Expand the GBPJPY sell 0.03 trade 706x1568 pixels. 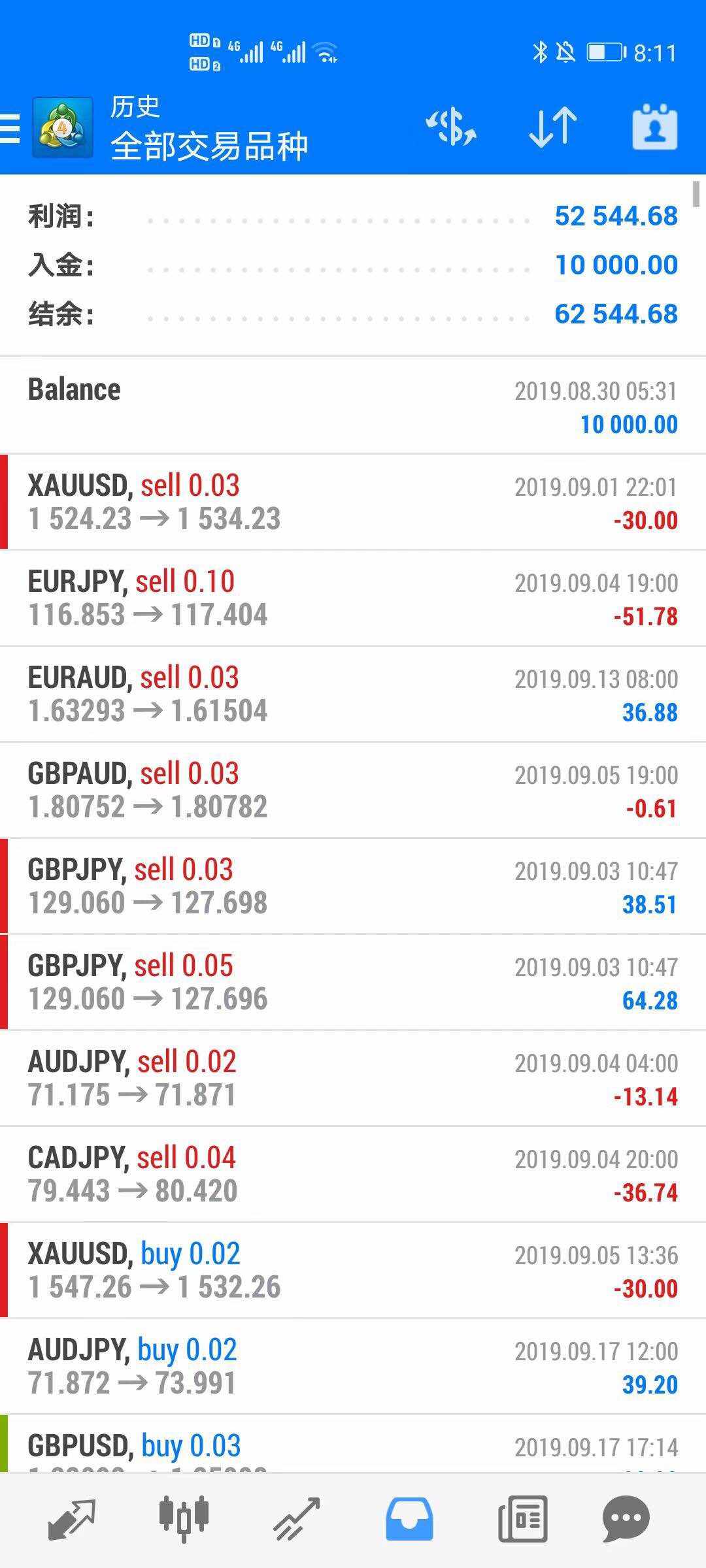353,886
